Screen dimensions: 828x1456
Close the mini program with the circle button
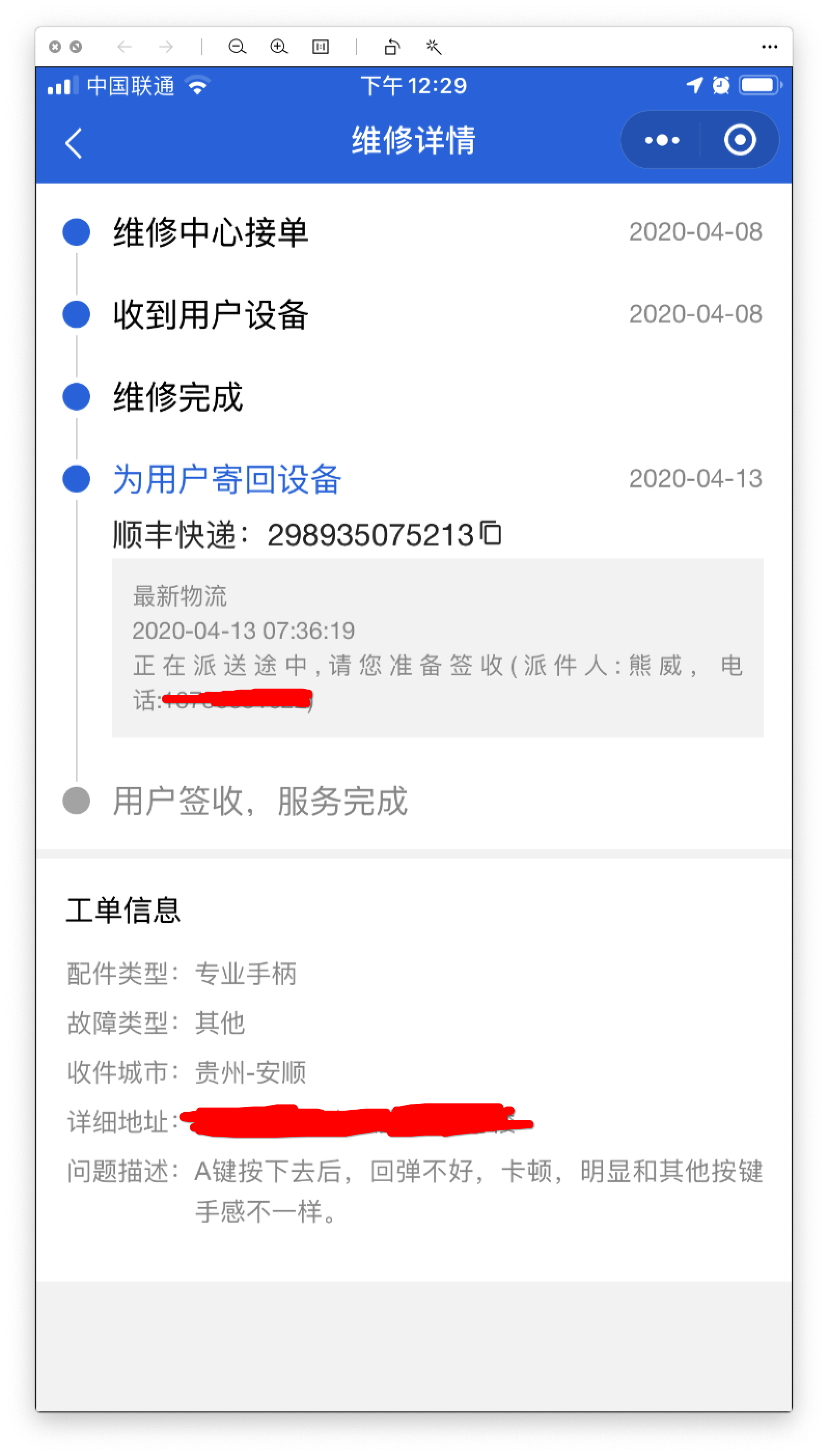pos(739,141)
